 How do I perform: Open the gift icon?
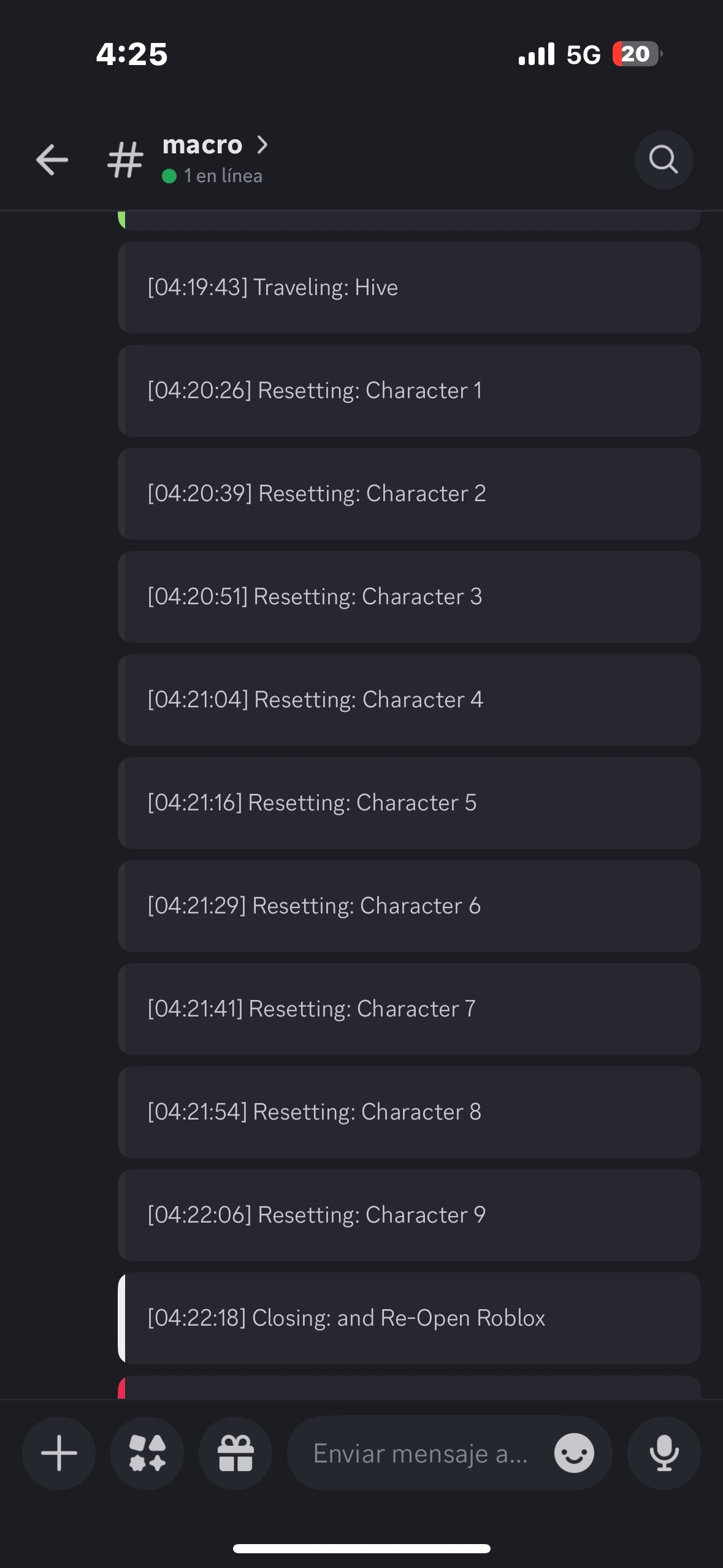click(x=235, y=1453)
